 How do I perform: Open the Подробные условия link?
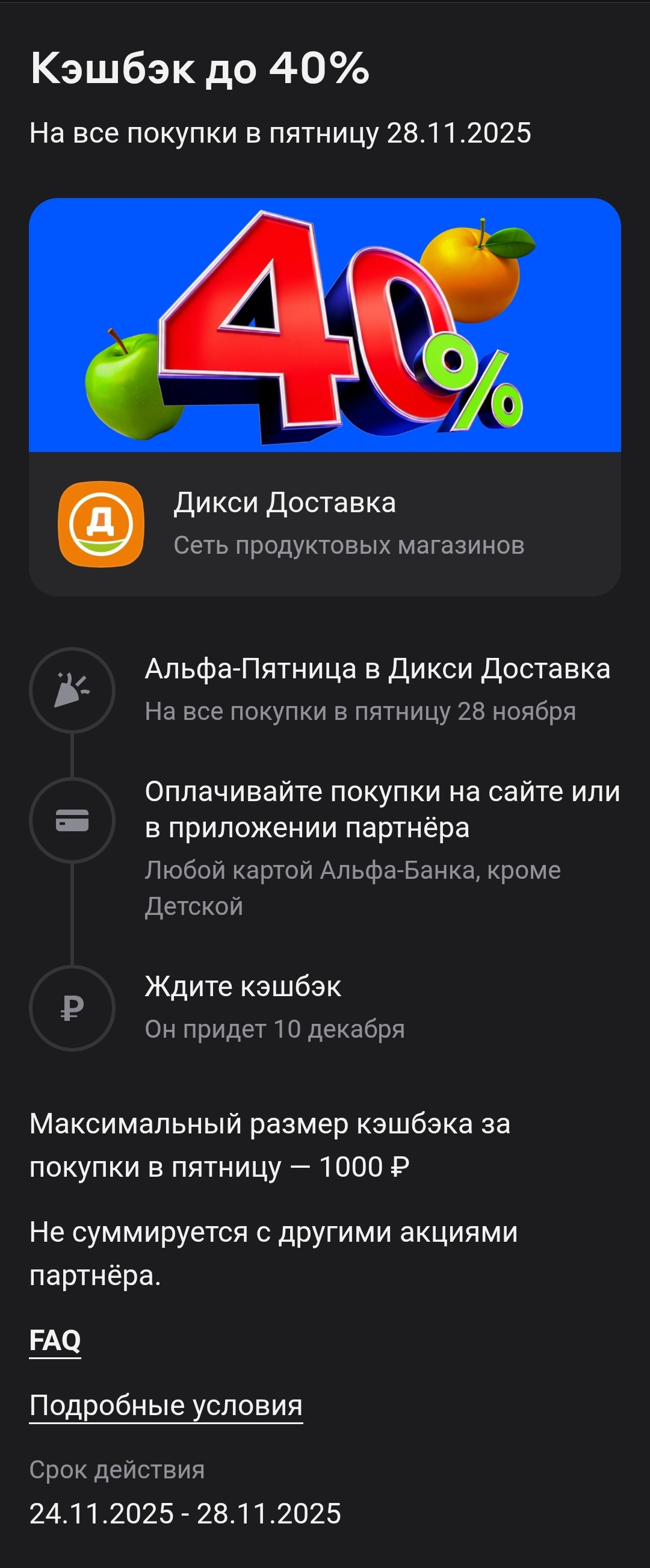coord(166,1406)
